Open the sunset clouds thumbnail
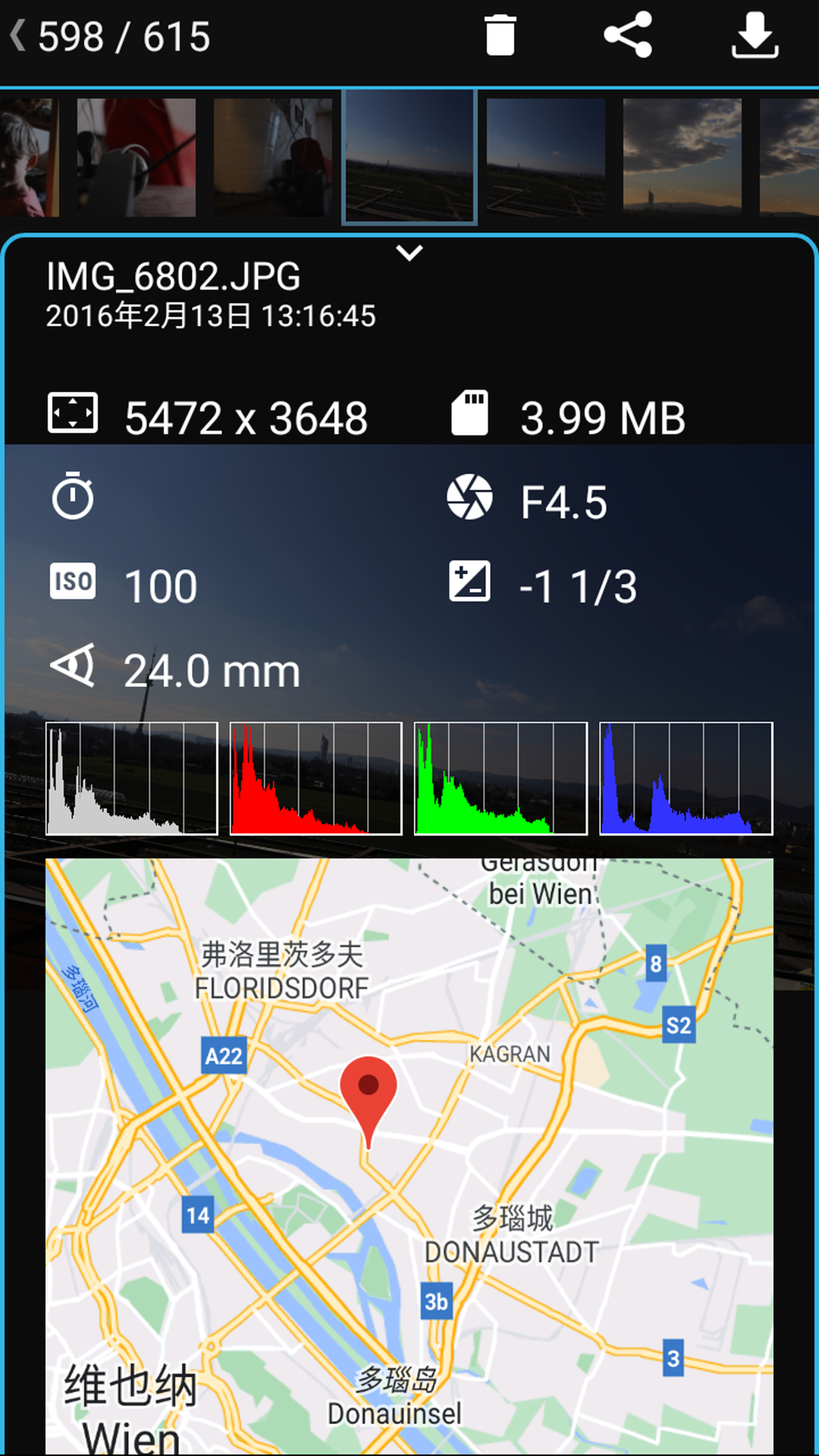 point(682,158)
